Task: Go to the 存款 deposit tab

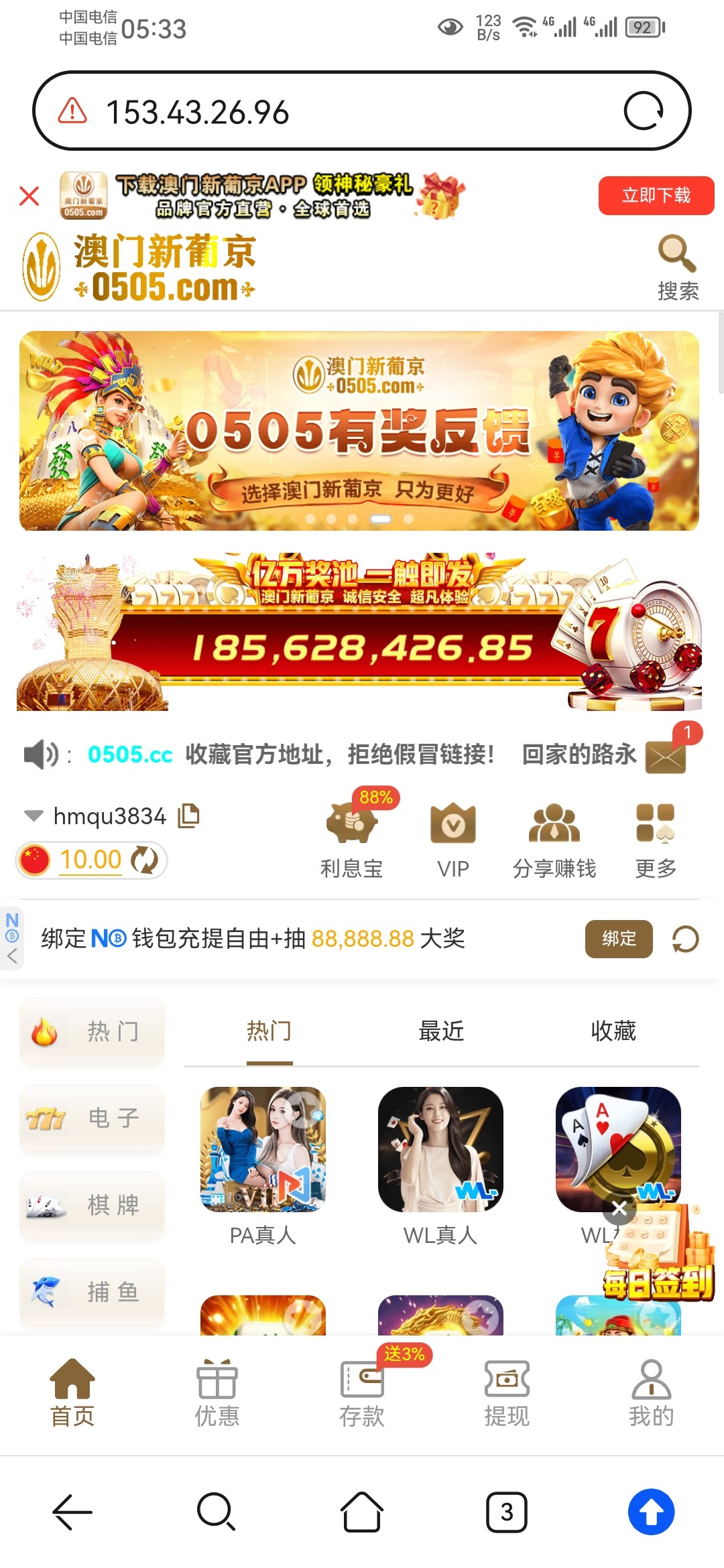Action: tap(362, 1392)
